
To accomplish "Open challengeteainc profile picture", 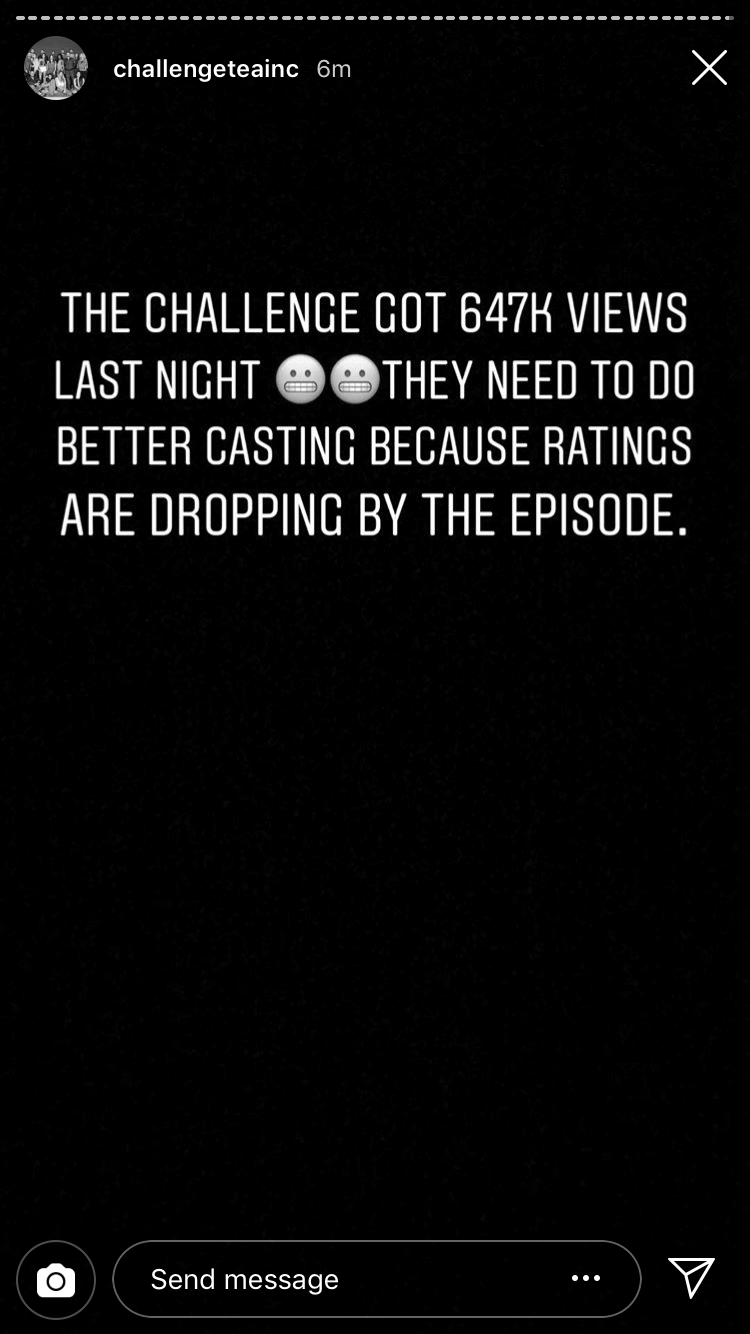I will pos(56,68).
